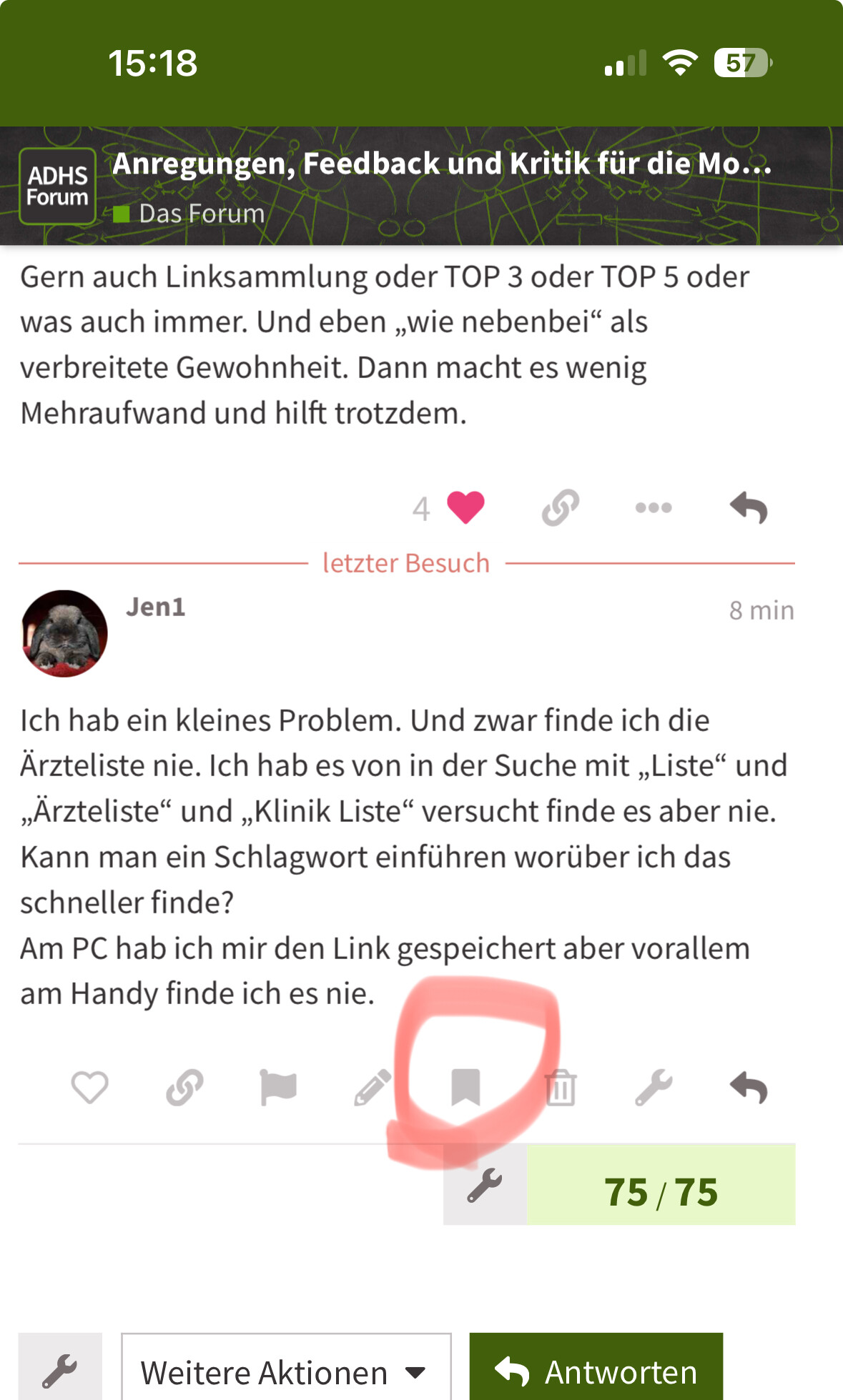Open the Jen1 username link
Viewport: 843px width, 1400px height.
(x=155, y=607)
